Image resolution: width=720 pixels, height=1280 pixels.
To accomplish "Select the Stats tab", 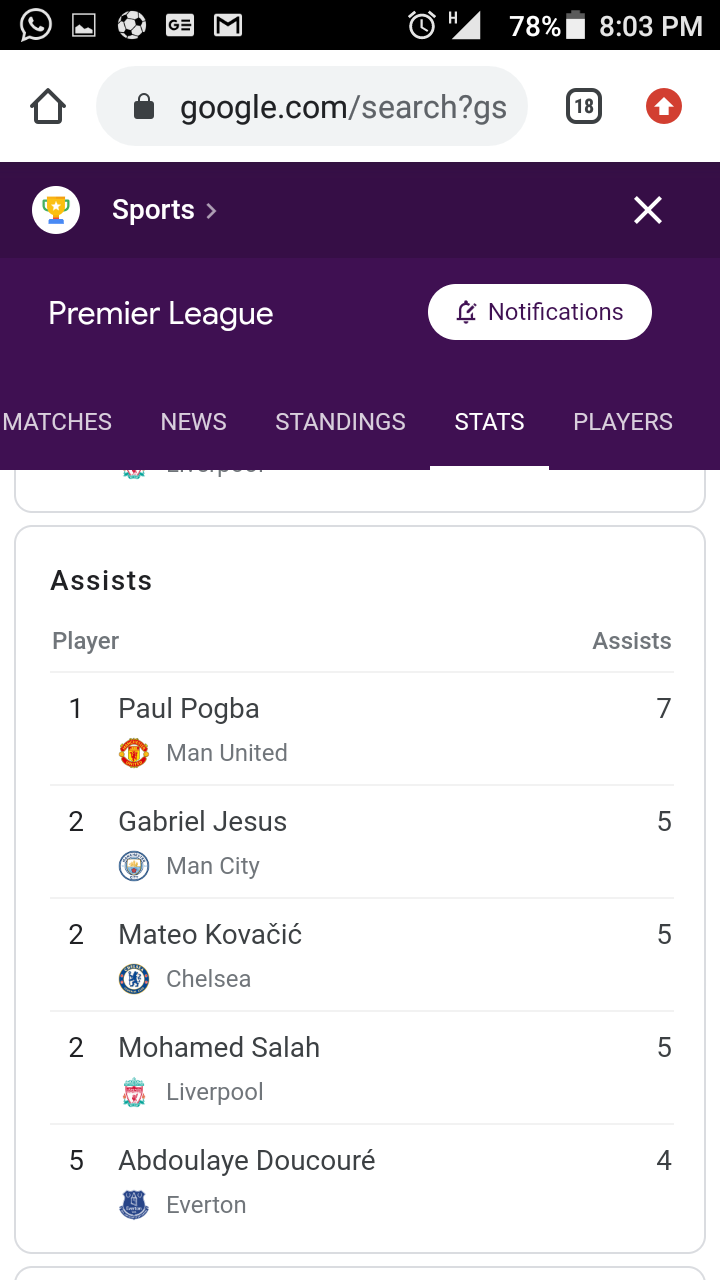I will [x=490, y=422].
